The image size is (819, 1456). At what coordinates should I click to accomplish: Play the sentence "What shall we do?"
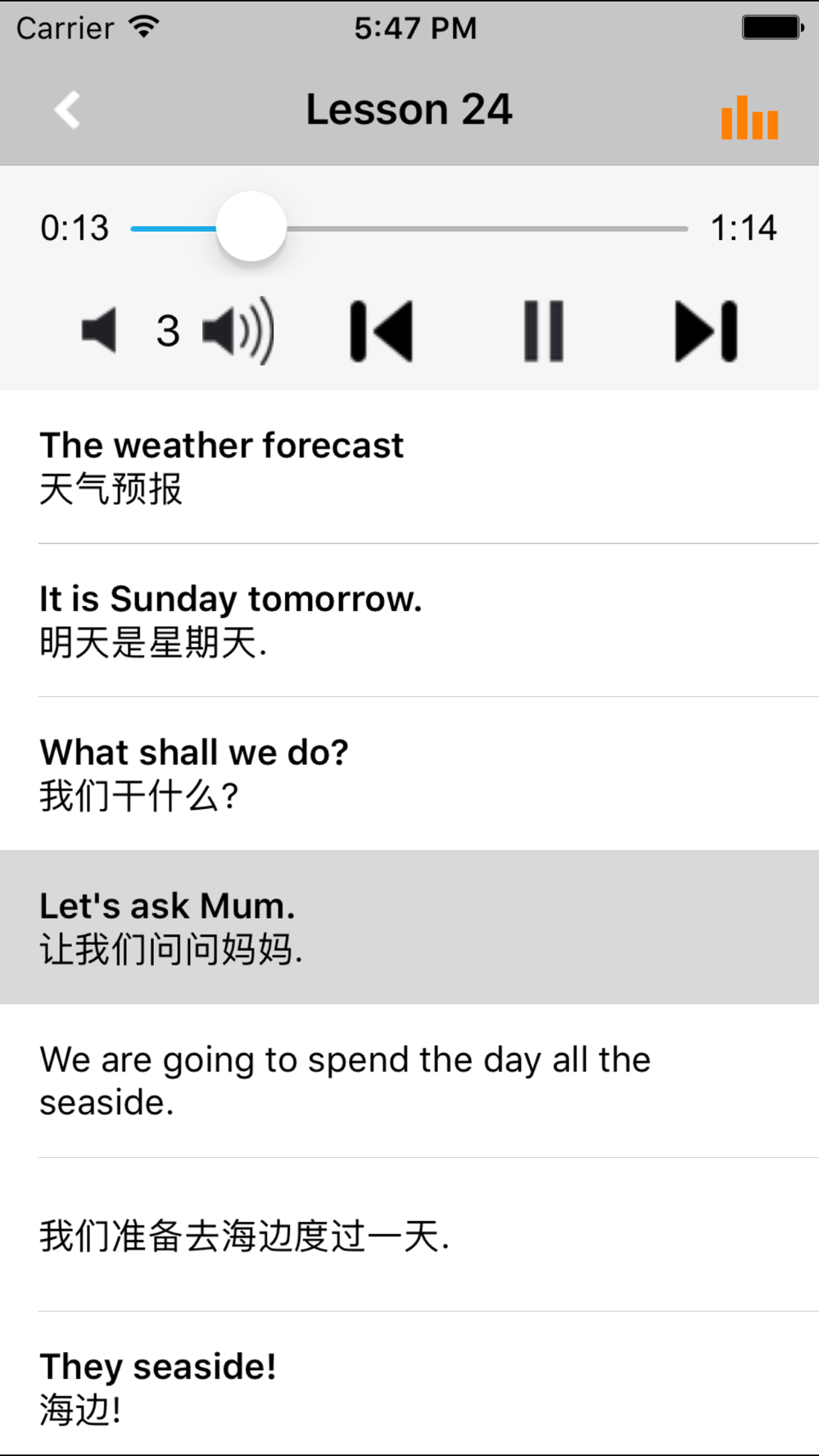(x=409, y=774)
